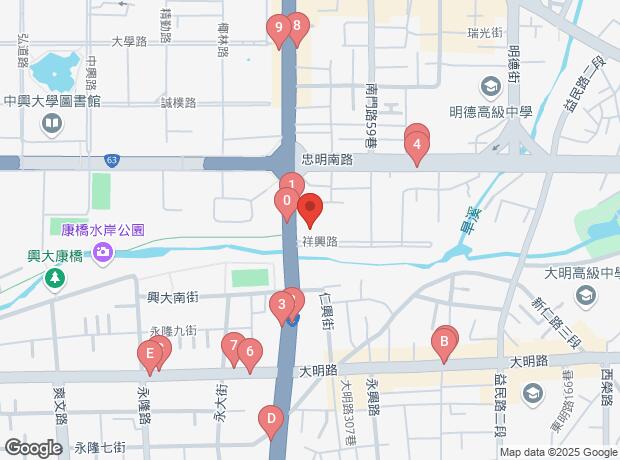This screenshot has width=620, height=460.
Task: Select map marker D
Action: click(269, 420)
